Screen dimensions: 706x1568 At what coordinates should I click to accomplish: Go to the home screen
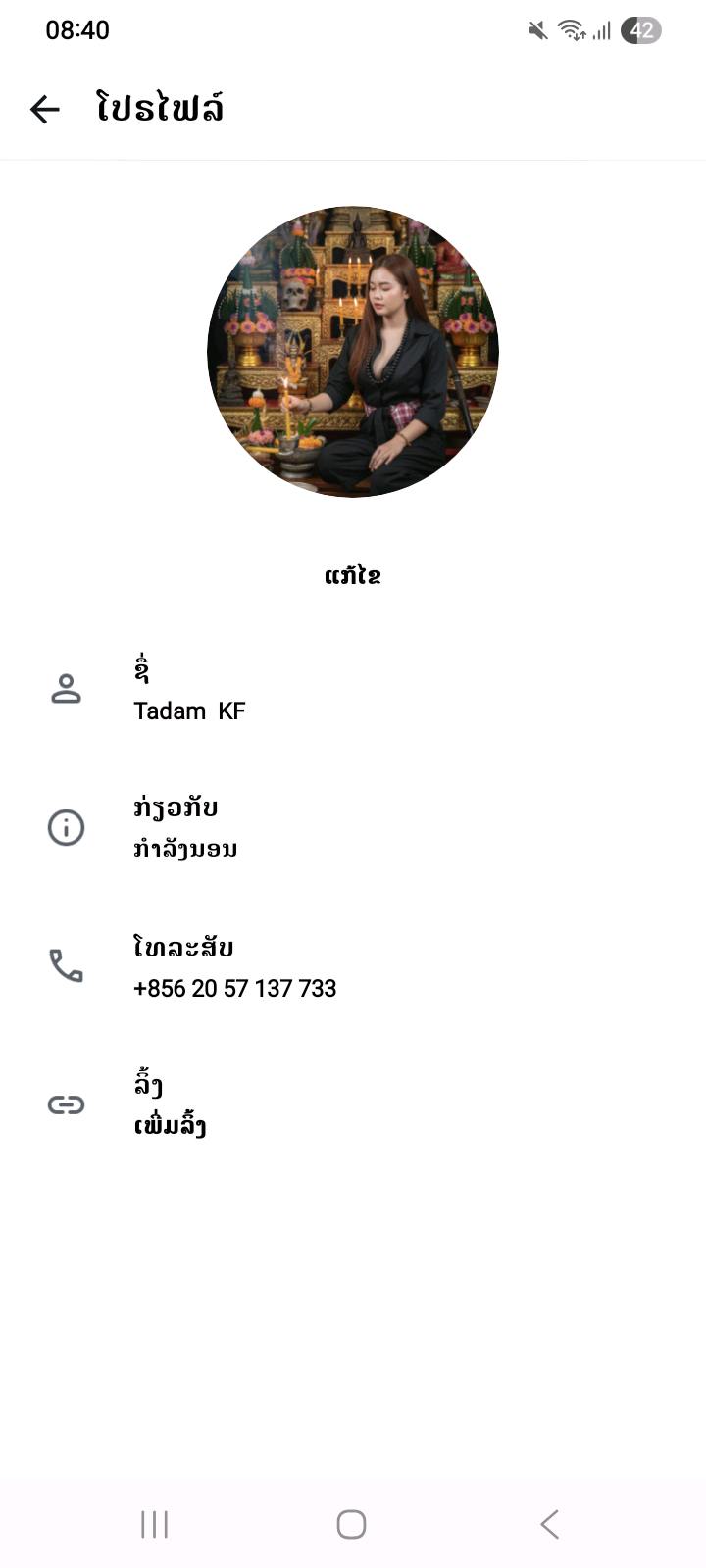351,1524
